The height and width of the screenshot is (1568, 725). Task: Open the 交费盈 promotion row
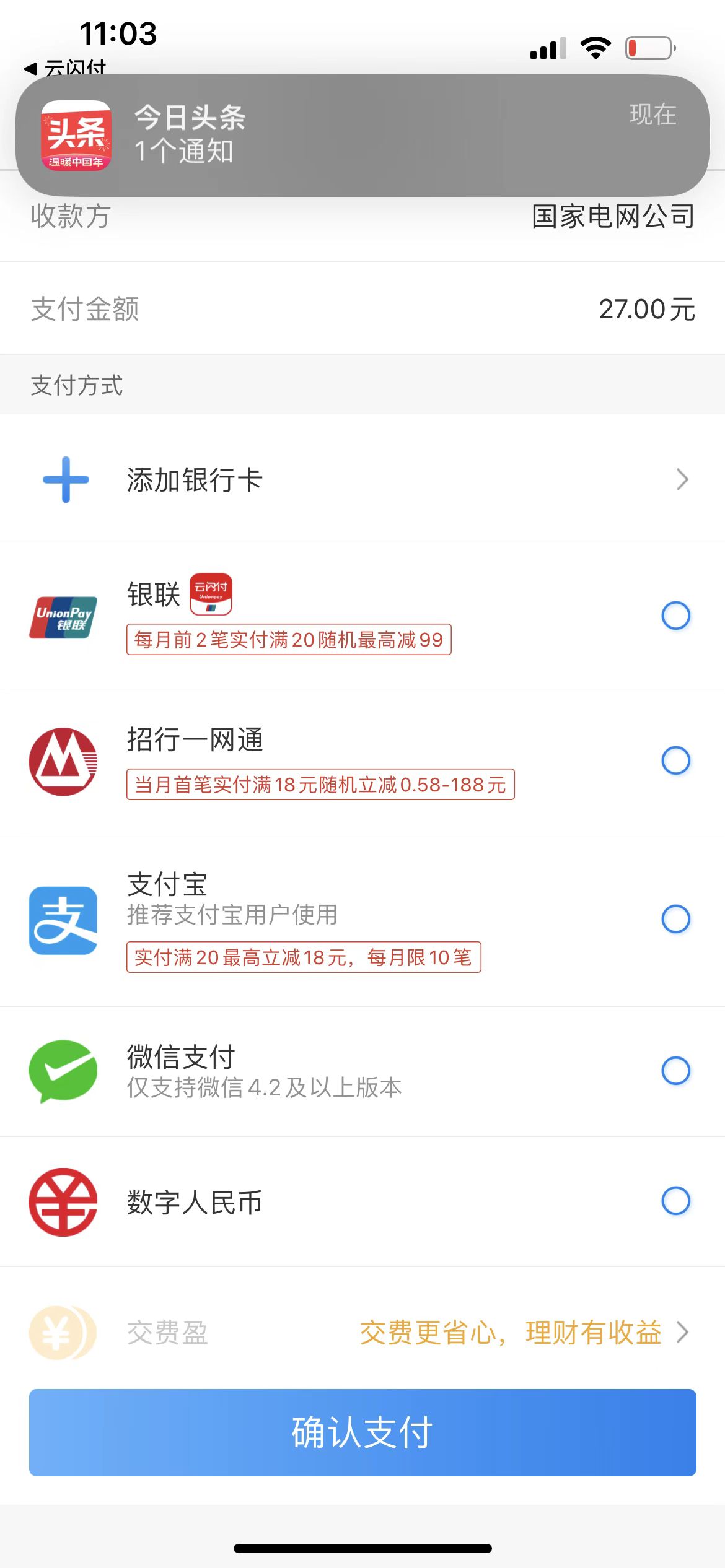tap(362, 1333)
